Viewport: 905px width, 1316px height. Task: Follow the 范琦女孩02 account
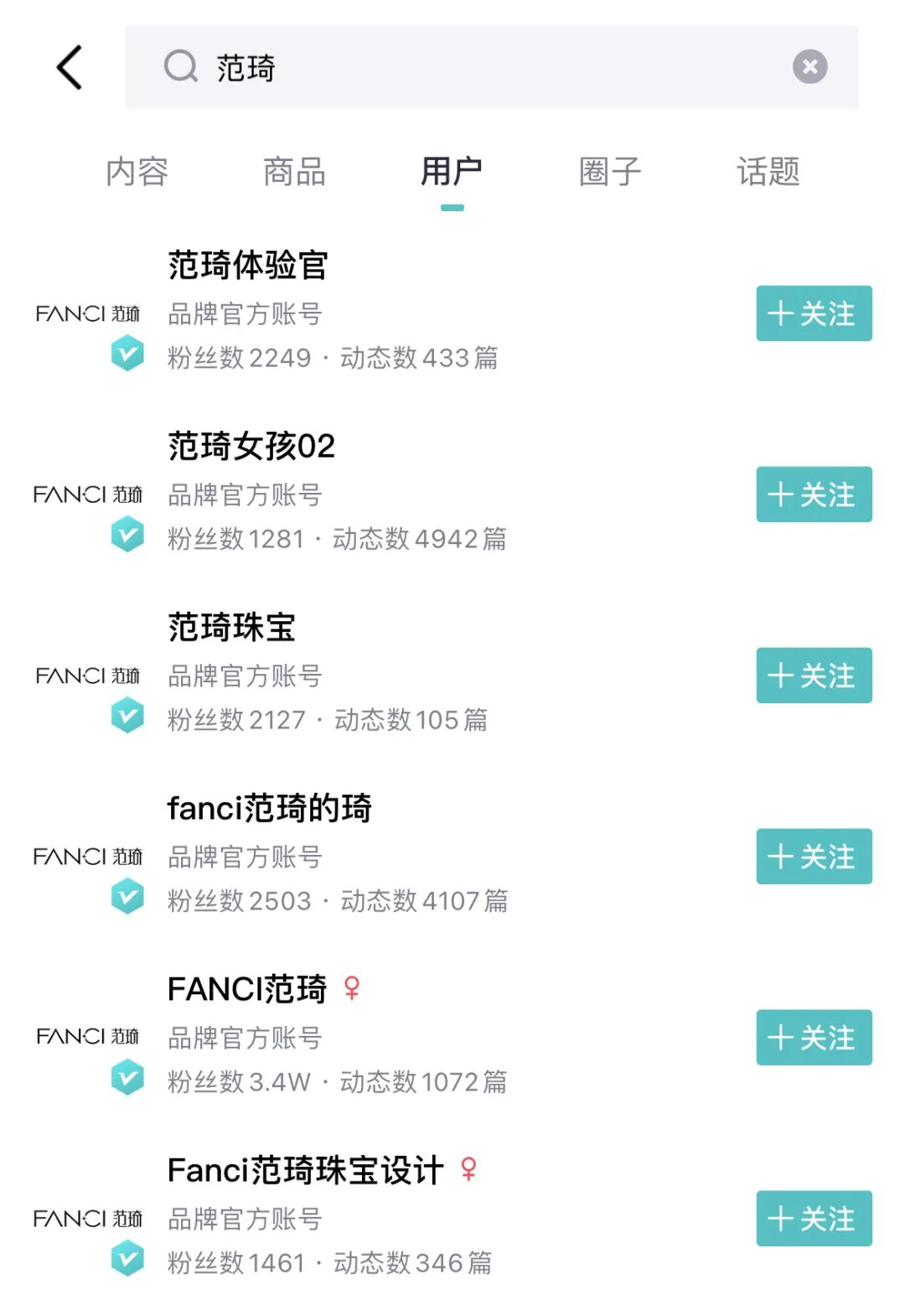(x=814, y=495)
